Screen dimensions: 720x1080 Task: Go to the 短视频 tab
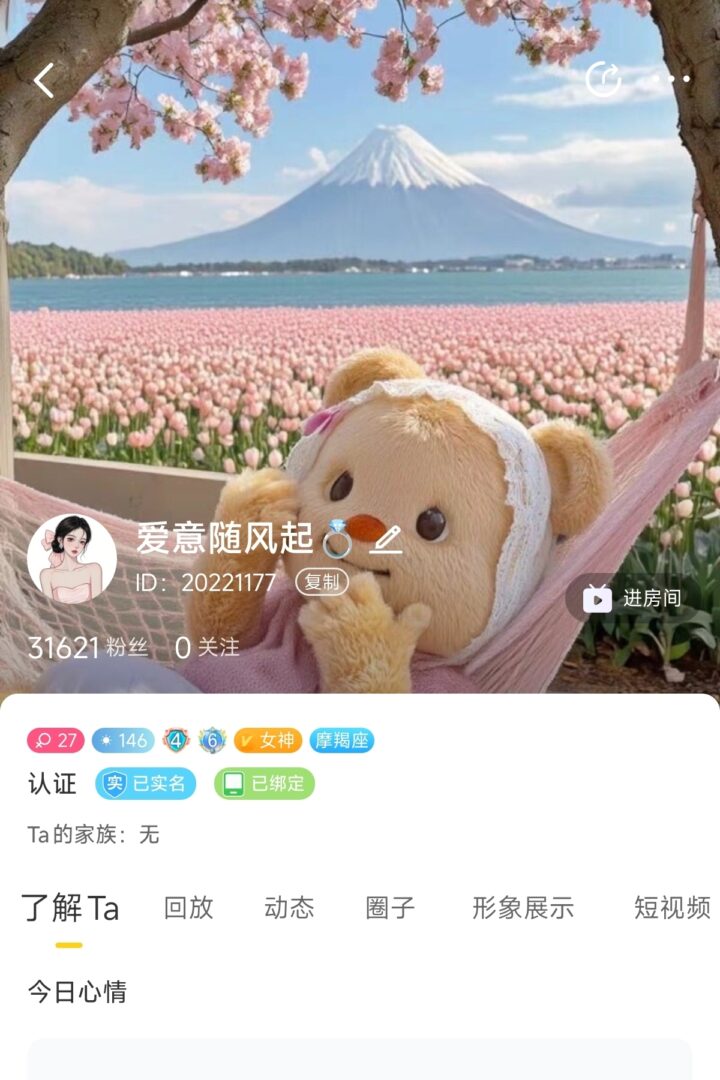(x=672, y=908)
